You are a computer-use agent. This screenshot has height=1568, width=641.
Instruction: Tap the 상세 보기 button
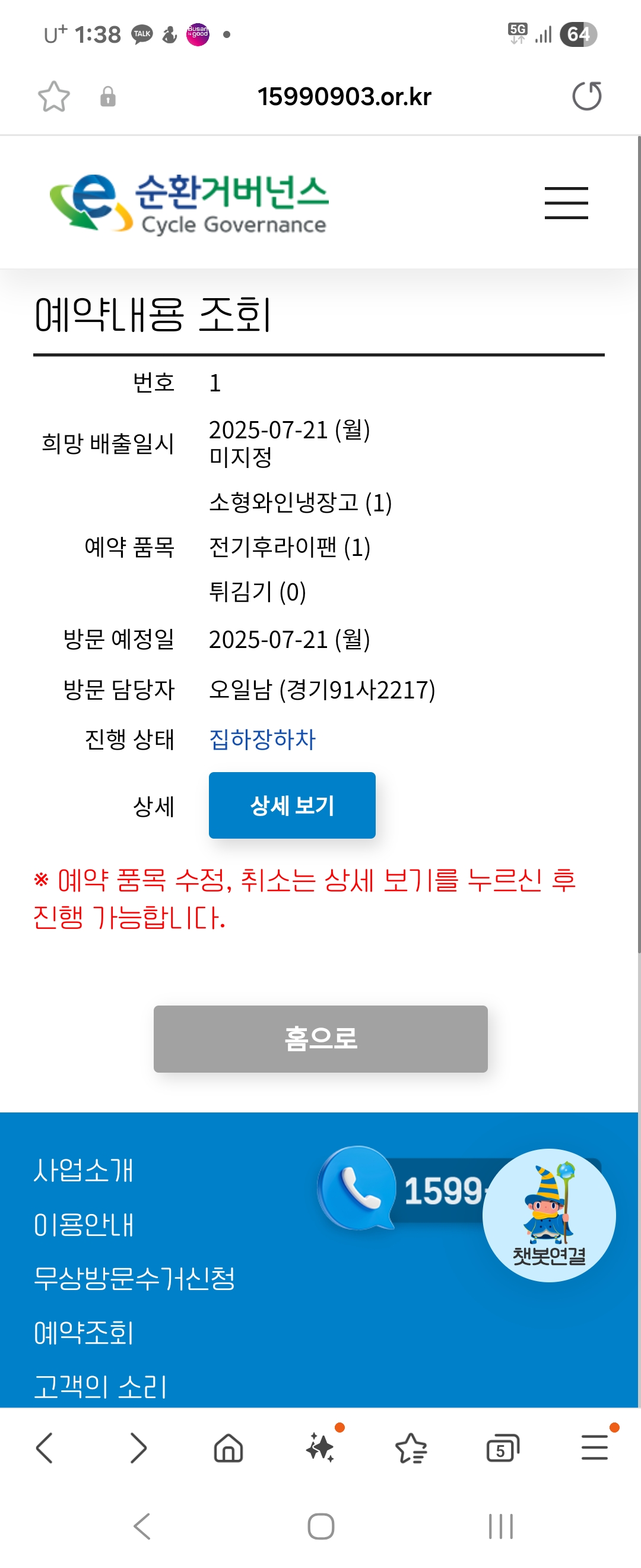coord(292,805)
